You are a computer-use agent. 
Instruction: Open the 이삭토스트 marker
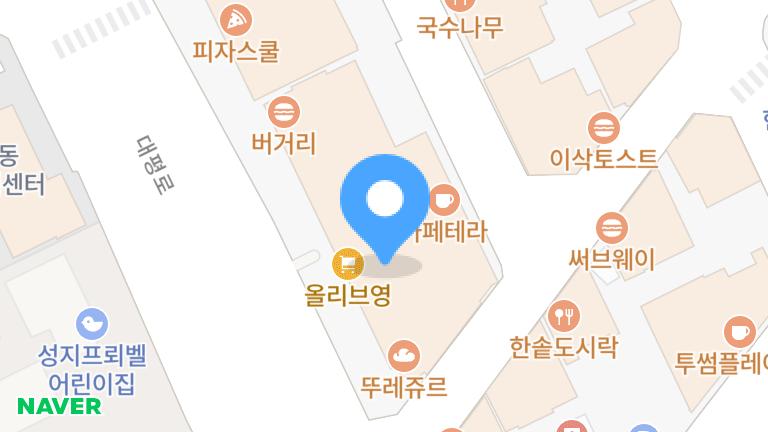pyautogui.click(x=604, y=127)
